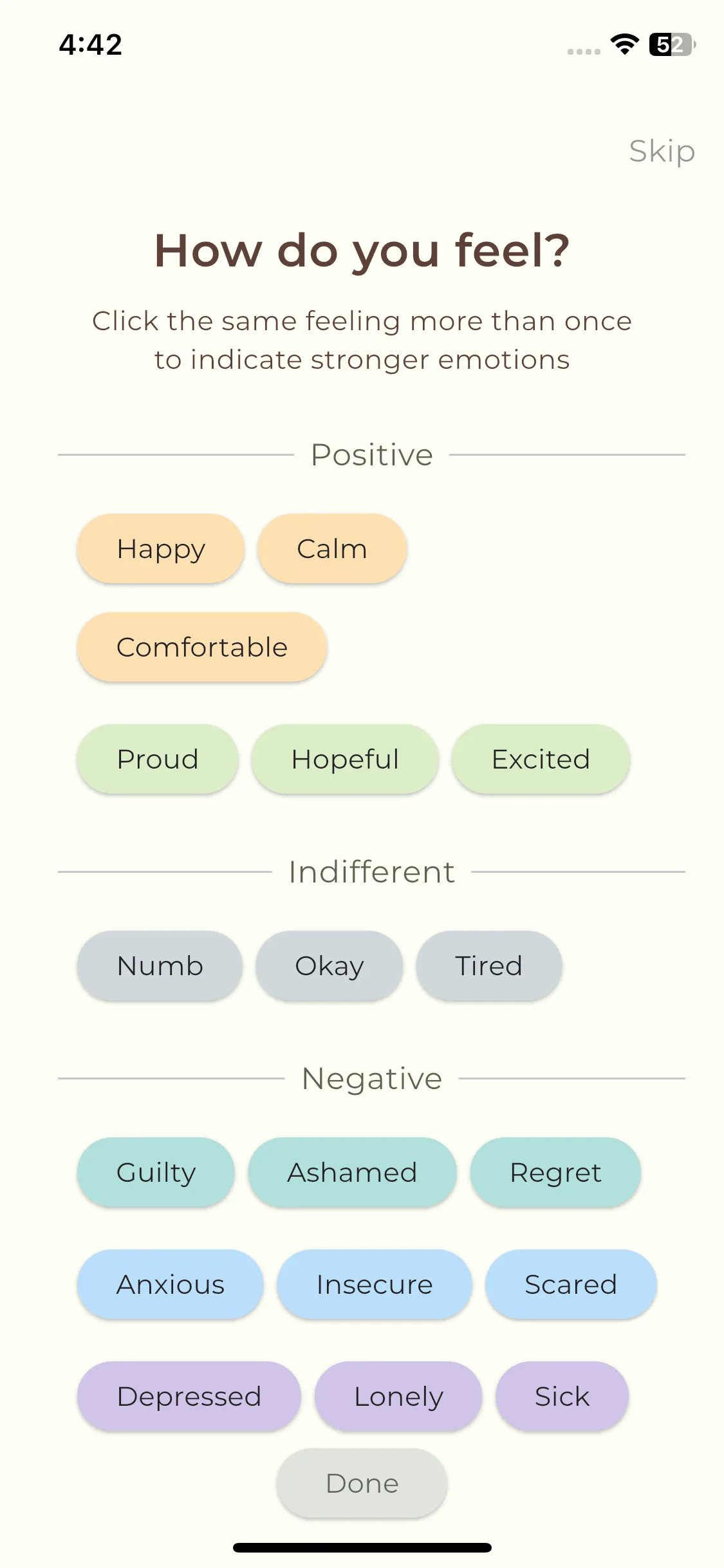
Task: Choose Numb under Indifferent
Action: [160, 966]
